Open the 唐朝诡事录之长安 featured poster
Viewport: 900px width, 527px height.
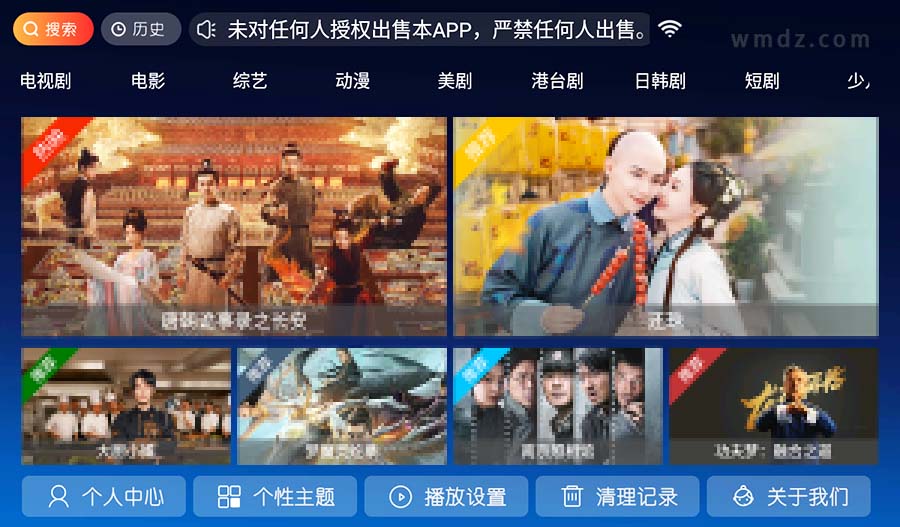[234, 226]
